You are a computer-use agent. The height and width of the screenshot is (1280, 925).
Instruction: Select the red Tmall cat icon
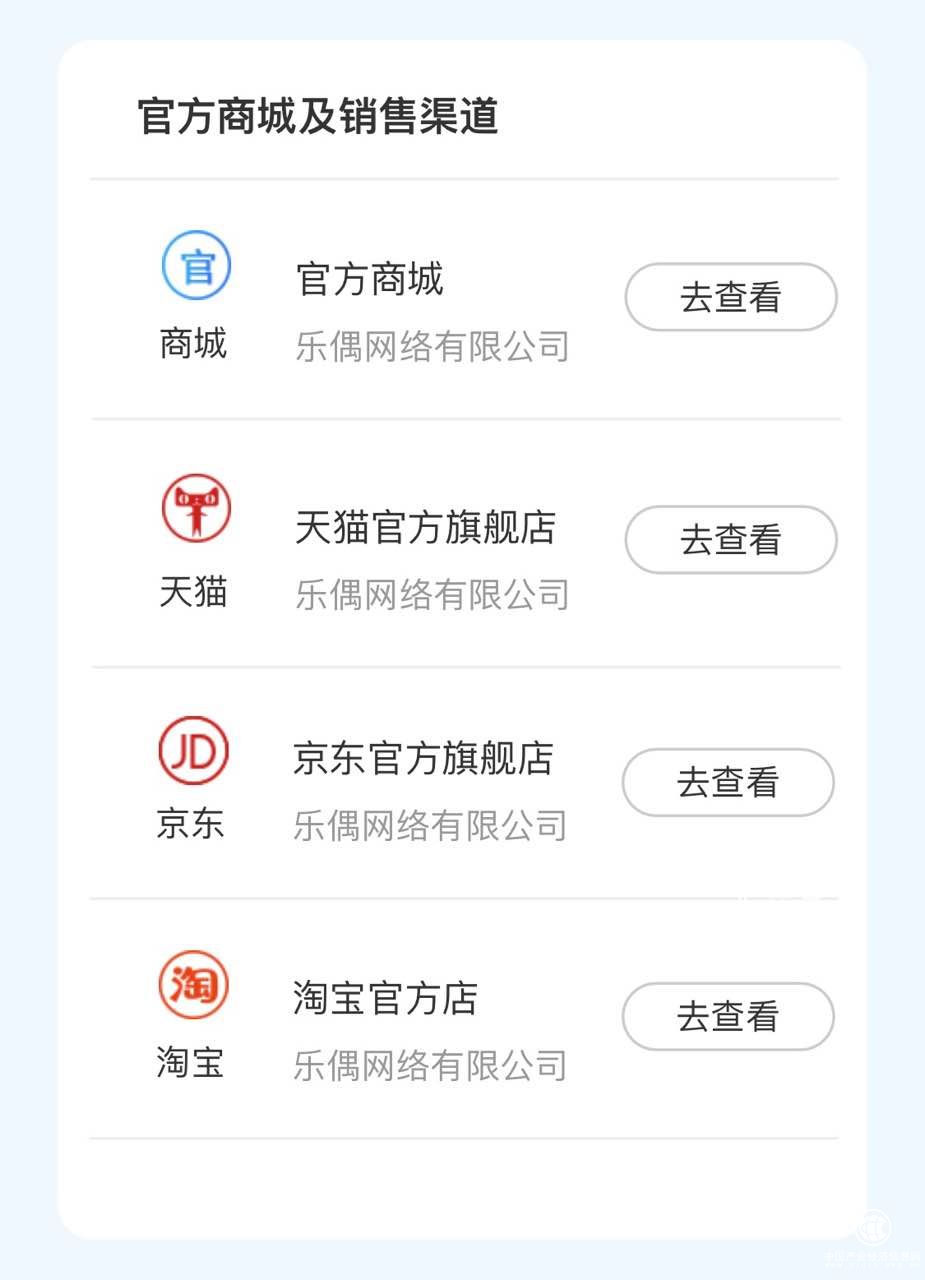pyautogui.click(x=194, y=507)
